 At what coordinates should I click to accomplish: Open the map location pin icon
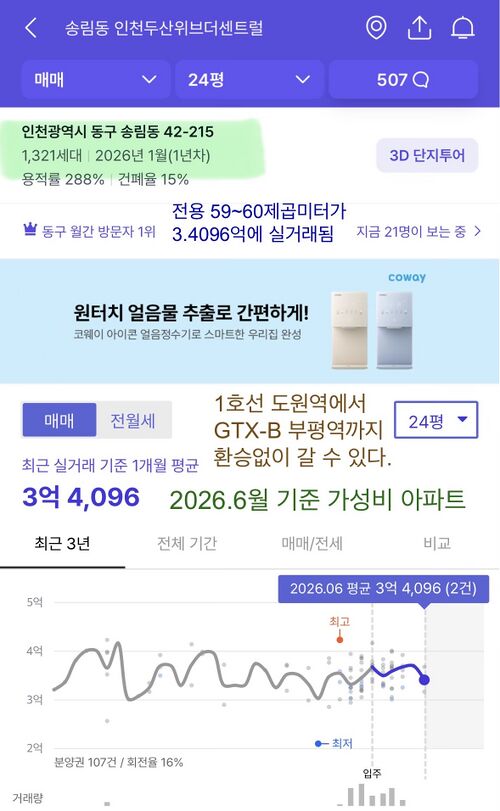(376, 28)
